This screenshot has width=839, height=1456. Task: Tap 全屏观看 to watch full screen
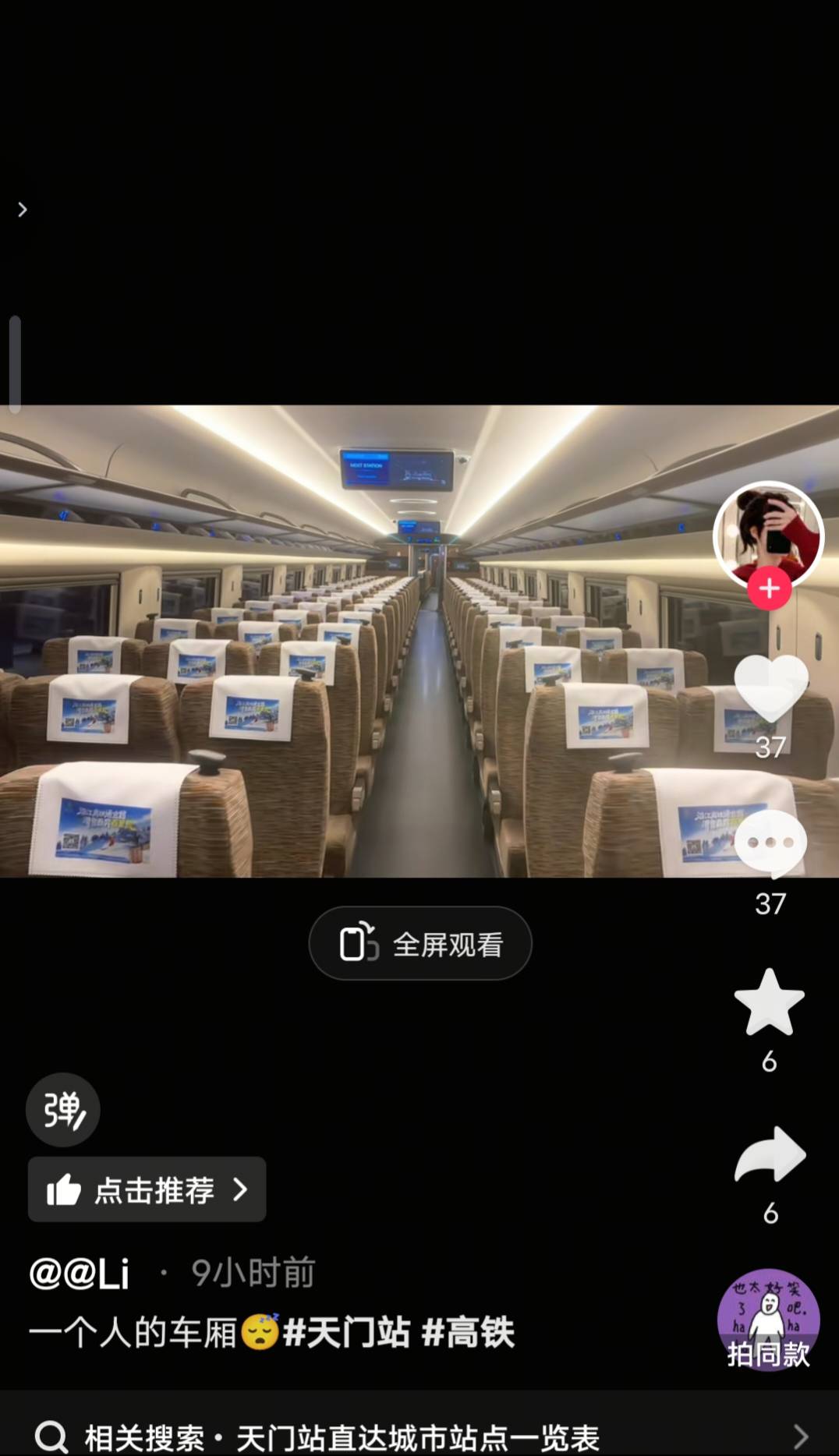tap(420, 944)
